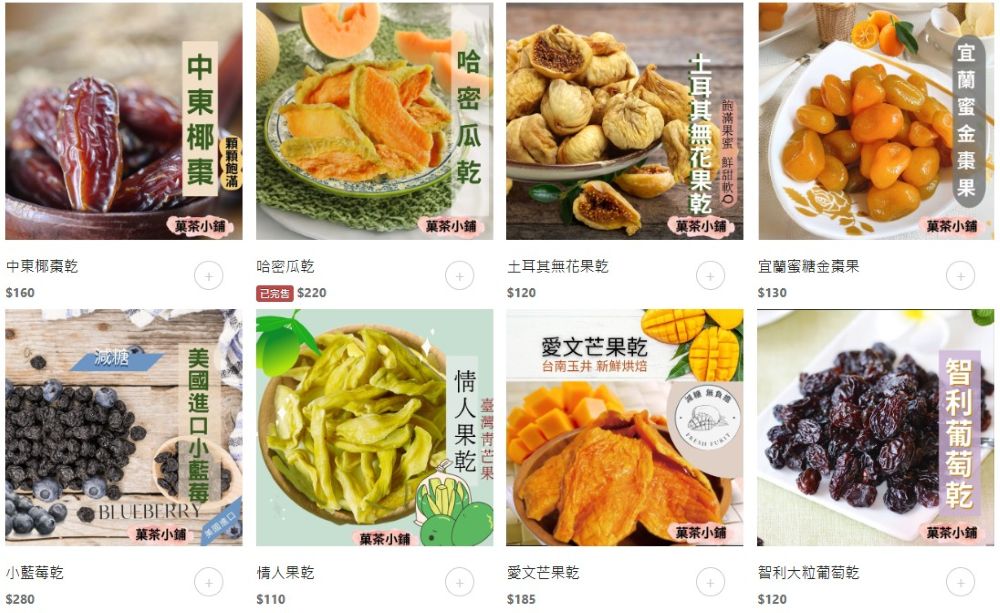Open the 小藍莓乾 product tile
Viewport: 1000px width, 613px height.
pyautogui.click(x=123, y=428)
